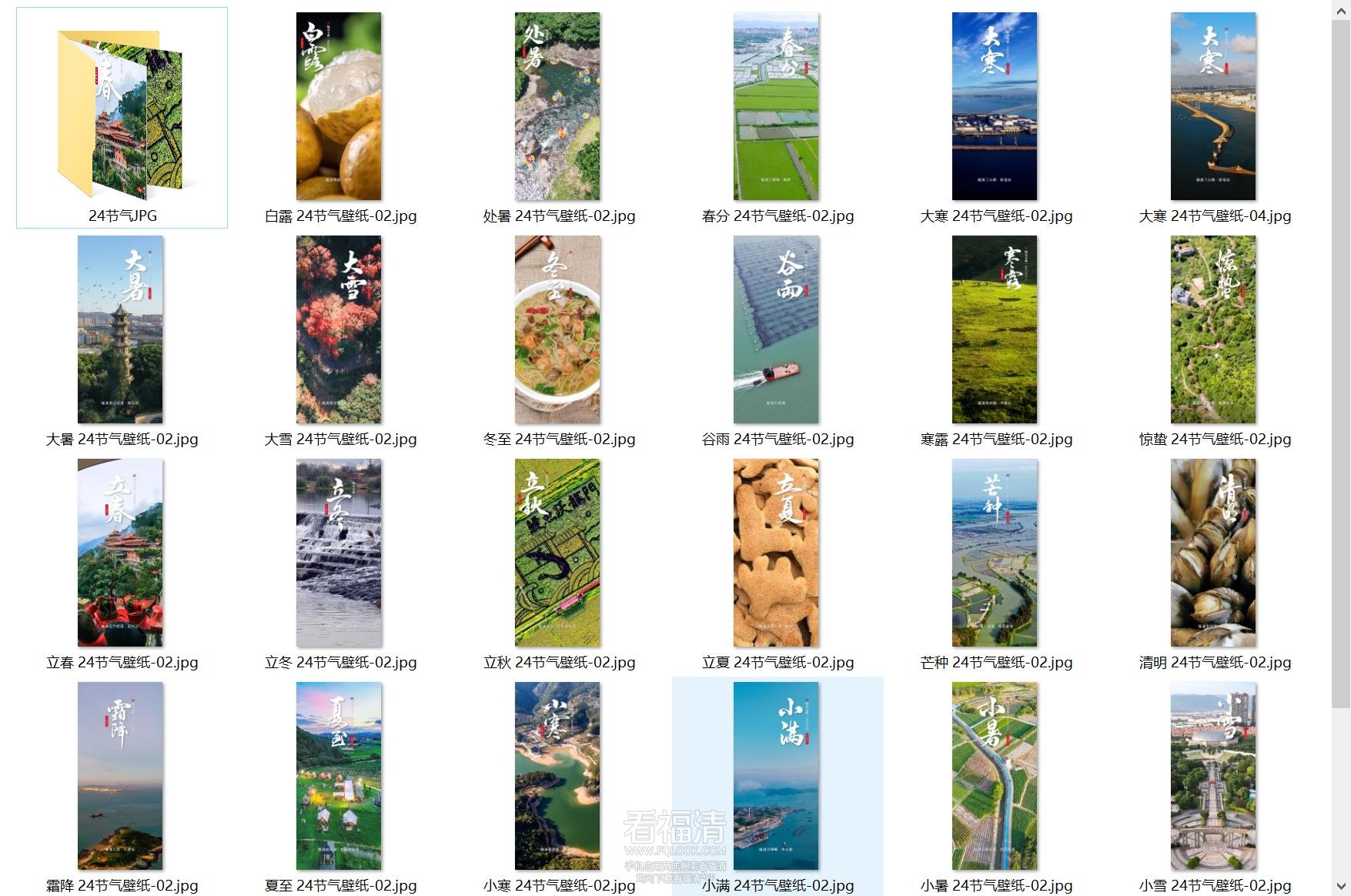1351x896 pixels.
Task: Open the 惊蛰 24节气壁纸-02.jpg file
Action: pos(1213,329)
